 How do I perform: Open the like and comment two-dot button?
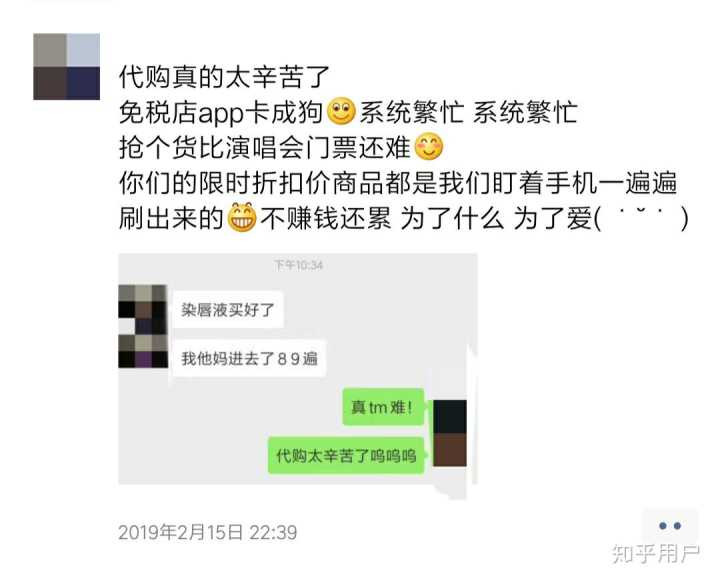[x=669, y=526]
